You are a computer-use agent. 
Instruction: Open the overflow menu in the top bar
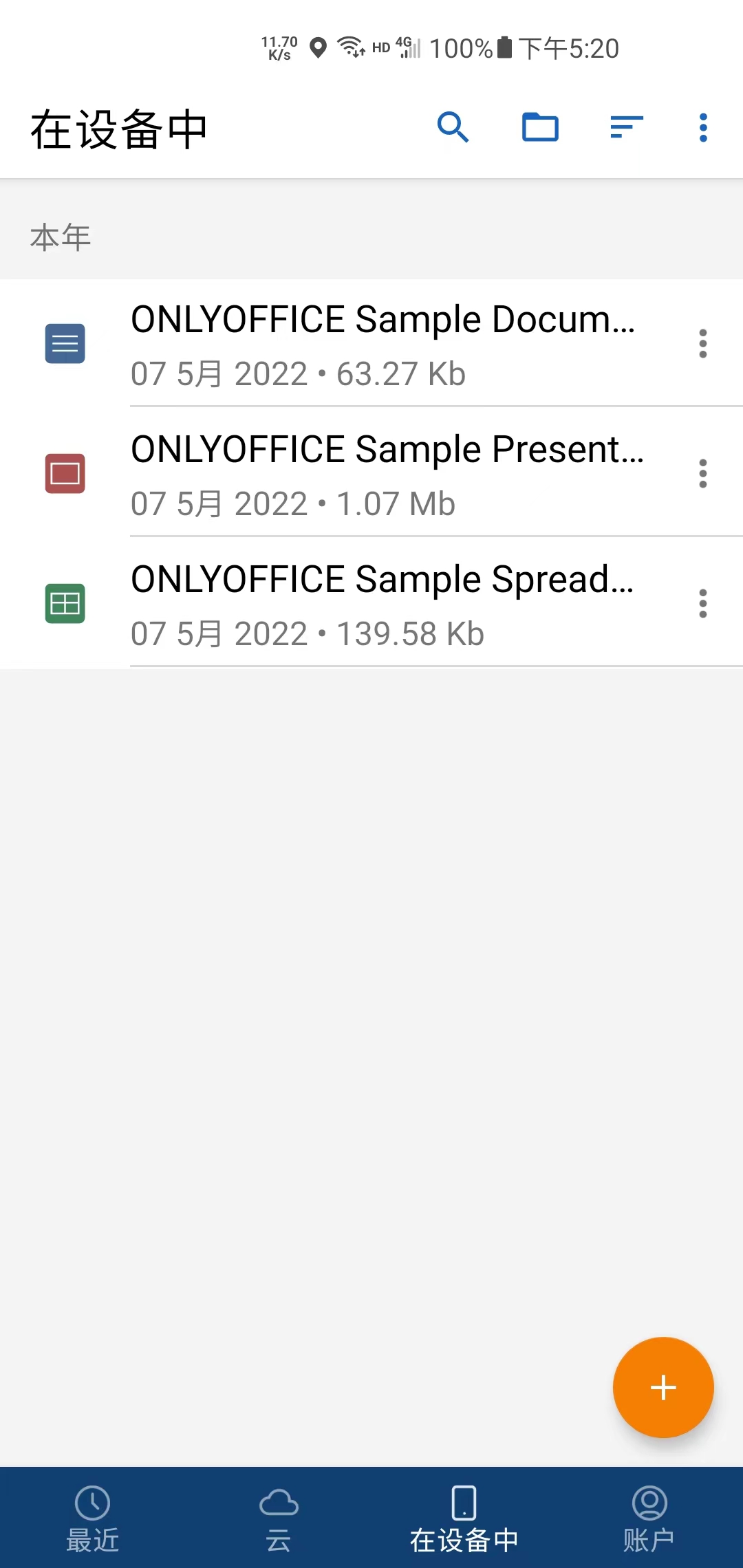tap(702, 127)
